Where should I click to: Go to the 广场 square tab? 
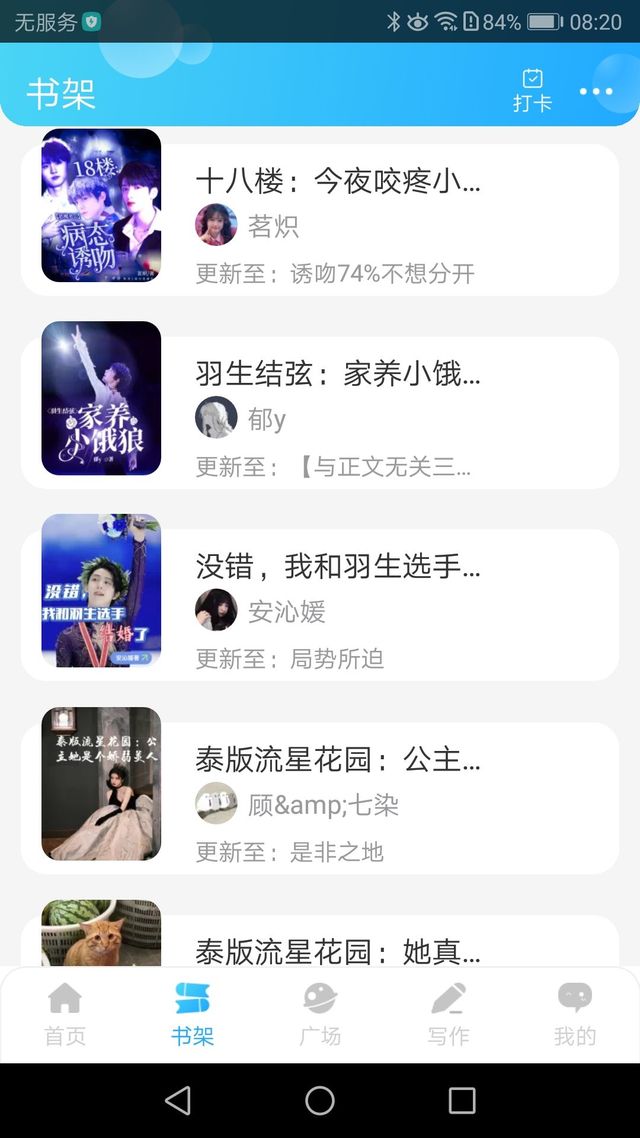click(x=320, y=1015)
